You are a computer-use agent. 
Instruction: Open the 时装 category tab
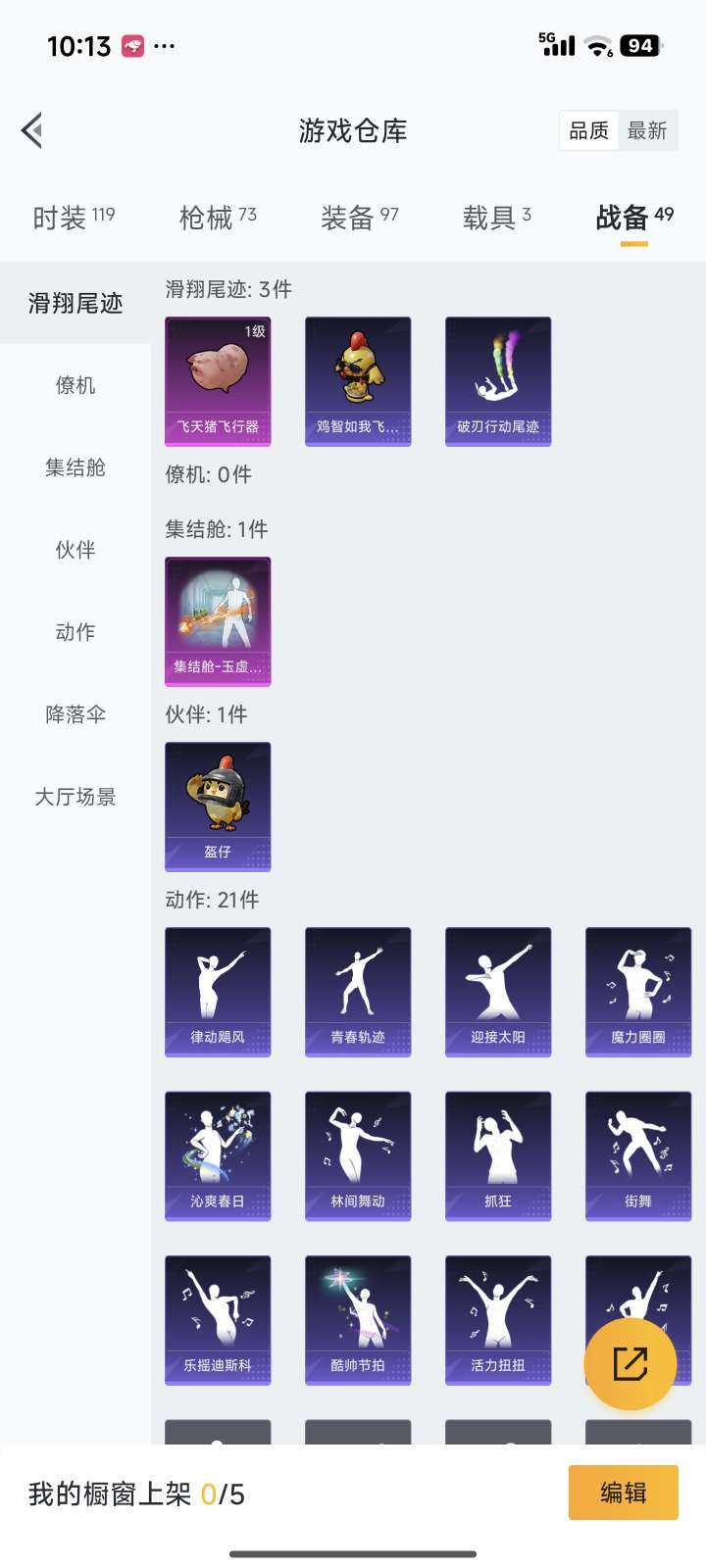(64, 217)
